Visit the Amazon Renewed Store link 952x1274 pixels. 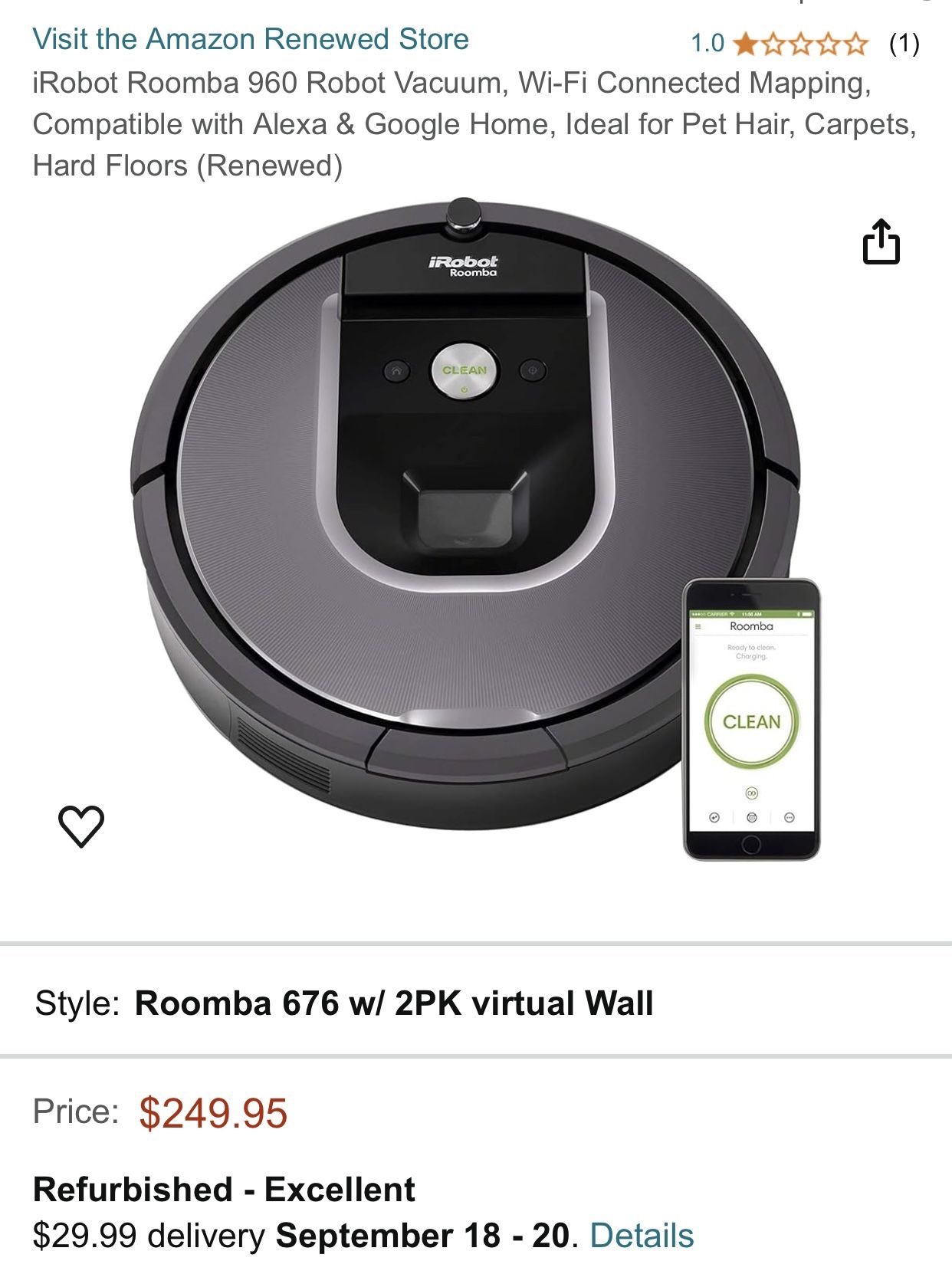point(251,39)
